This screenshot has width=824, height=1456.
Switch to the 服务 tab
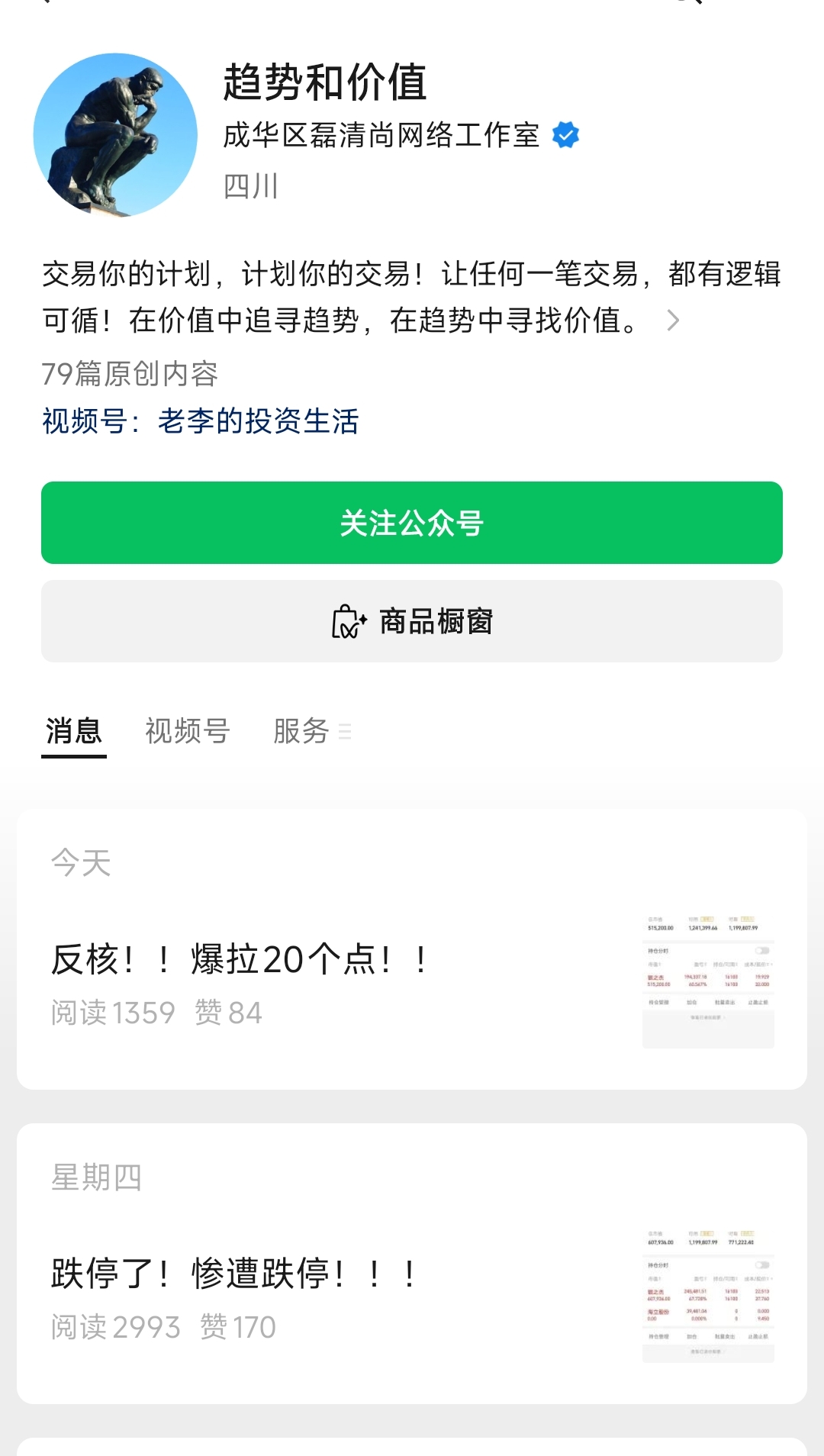pyautogui.click(x=302, y=731)
